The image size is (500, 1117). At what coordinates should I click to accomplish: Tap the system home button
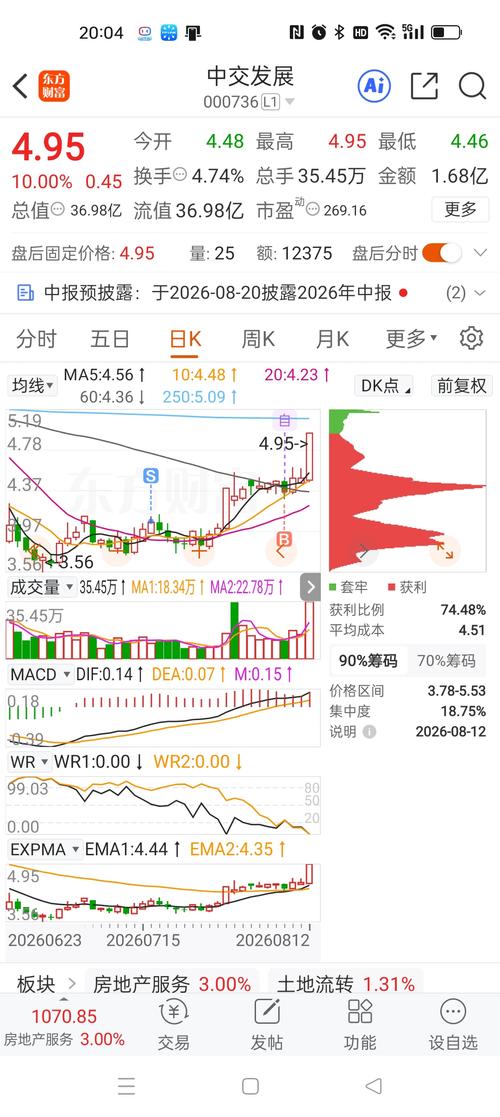[250, 1086]
